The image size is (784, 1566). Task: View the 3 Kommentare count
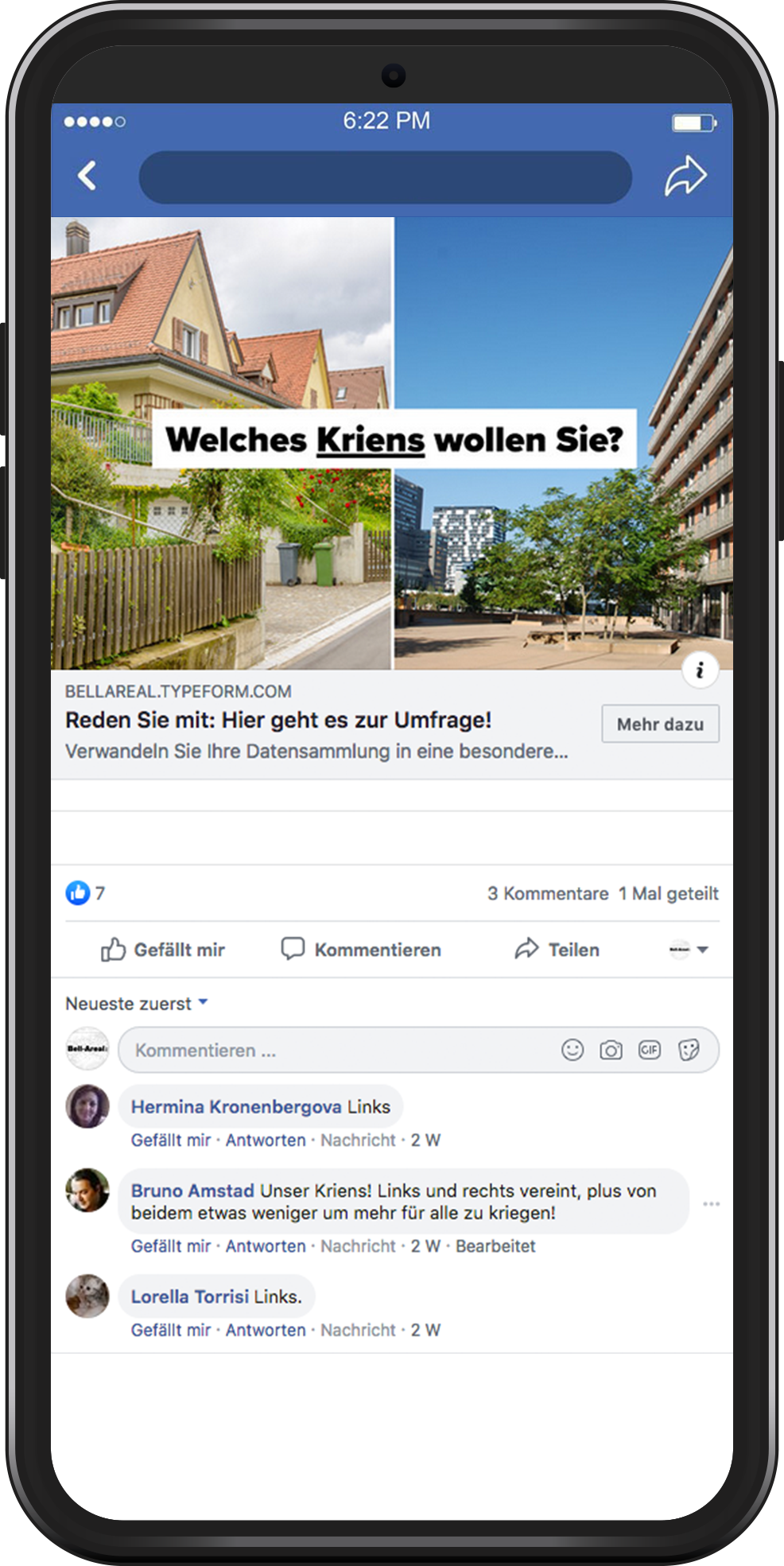tap(548, 893)
